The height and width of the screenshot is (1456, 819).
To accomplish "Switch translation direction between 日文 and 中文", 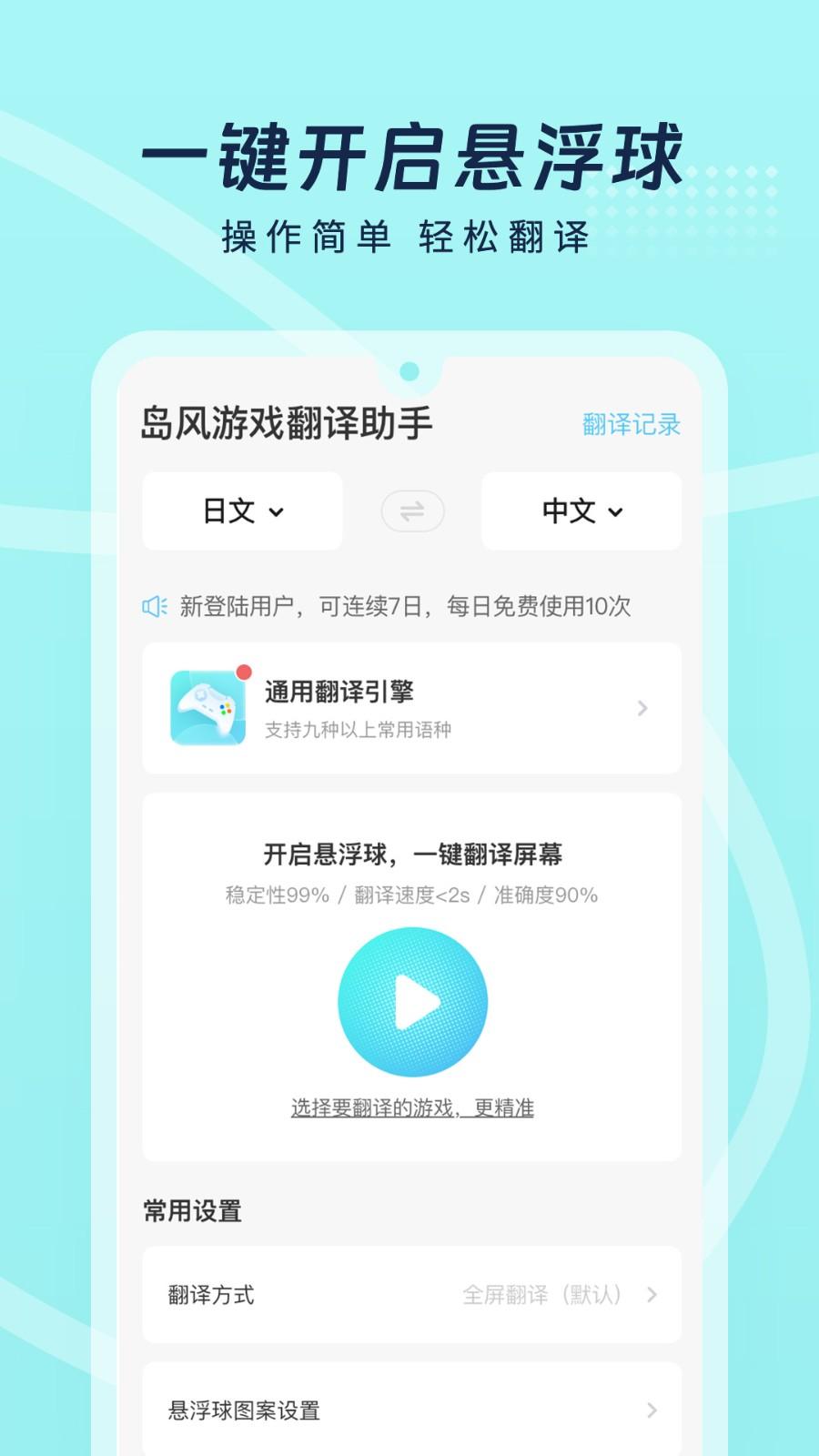I will tap(411, 511).
